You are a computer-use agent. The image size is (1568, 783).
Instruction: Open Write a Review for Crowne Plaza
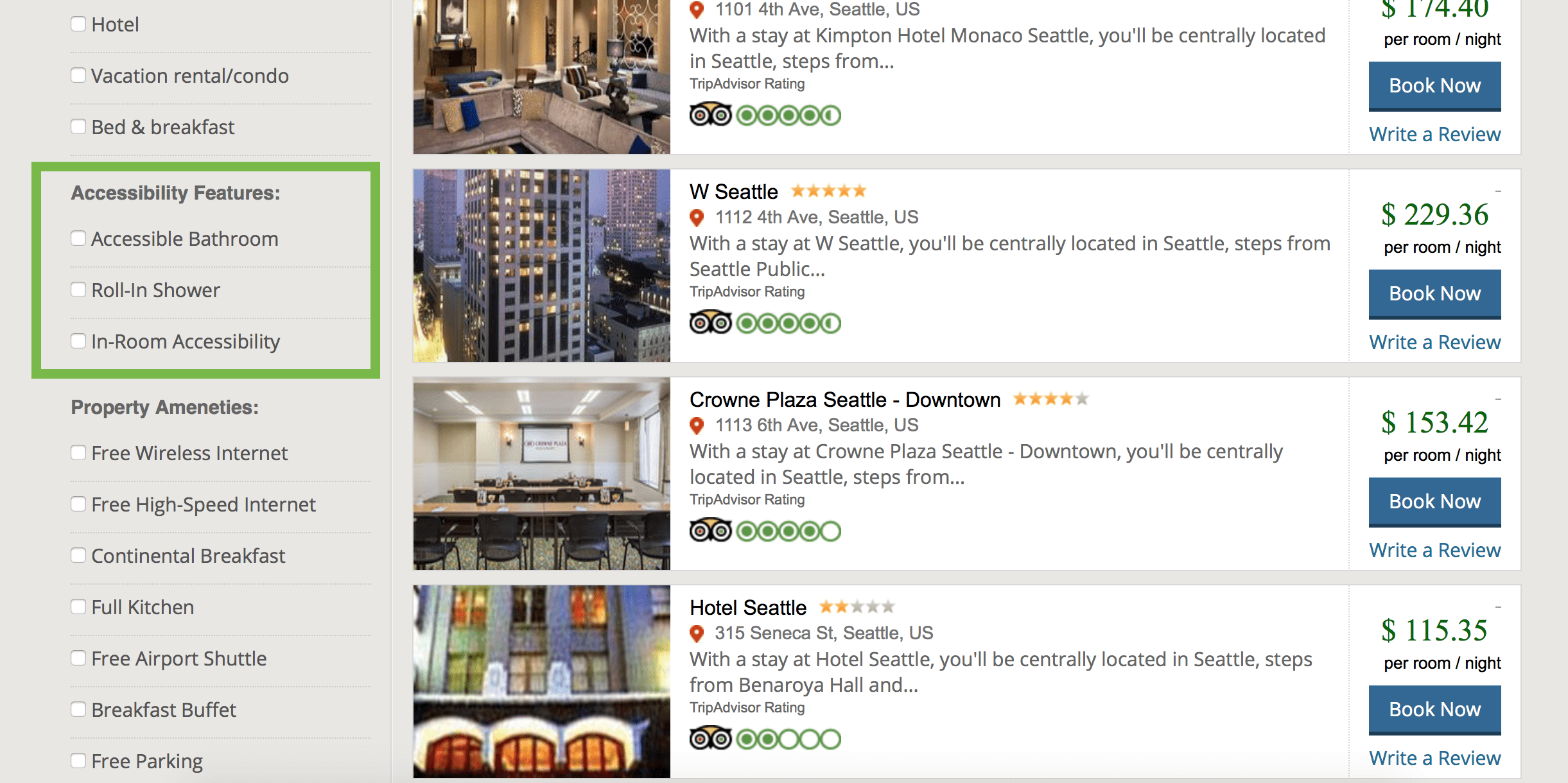1434,551
